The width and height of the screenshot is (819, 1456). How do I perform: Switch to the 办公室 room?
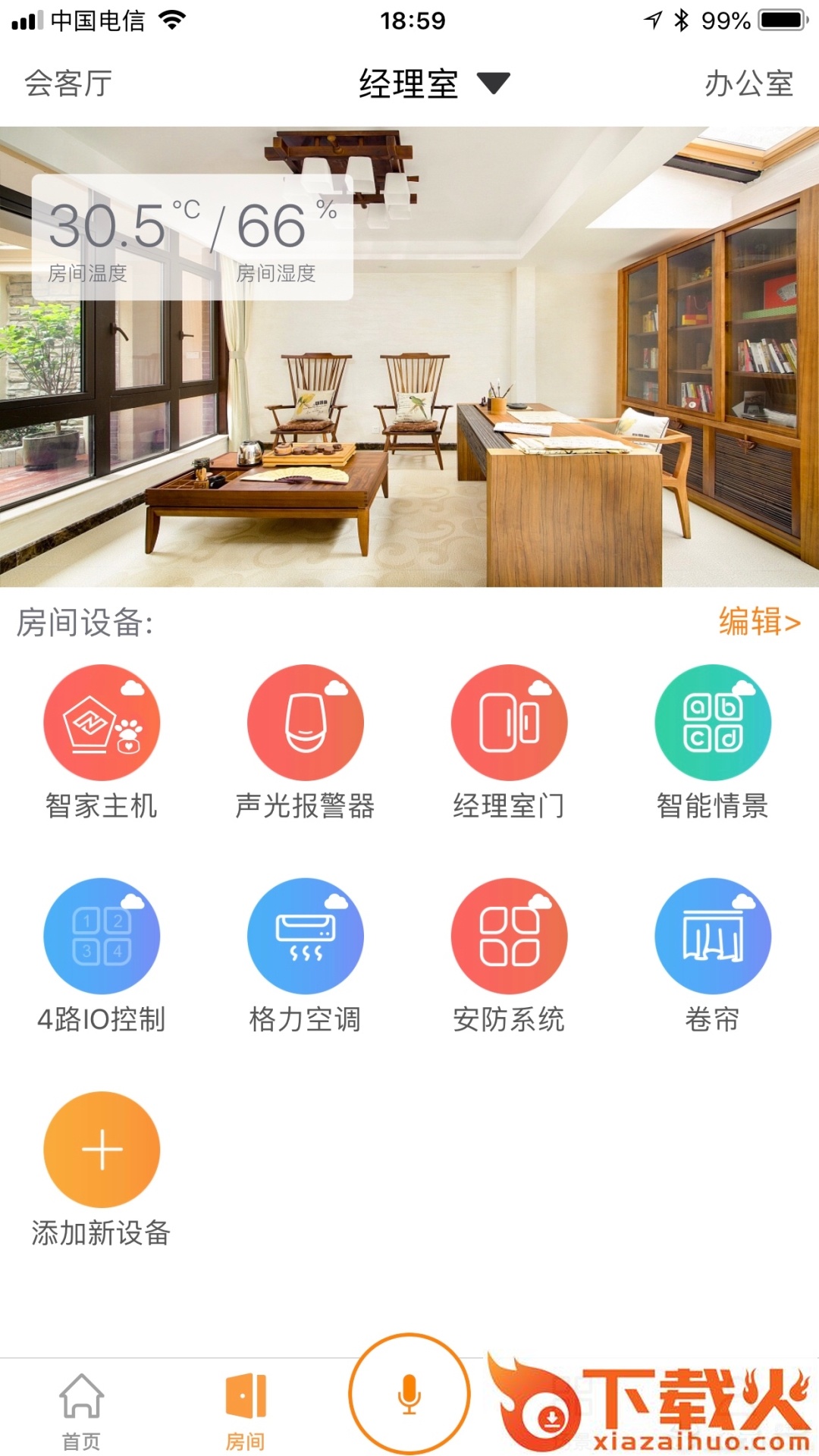[x=747, y=85]
